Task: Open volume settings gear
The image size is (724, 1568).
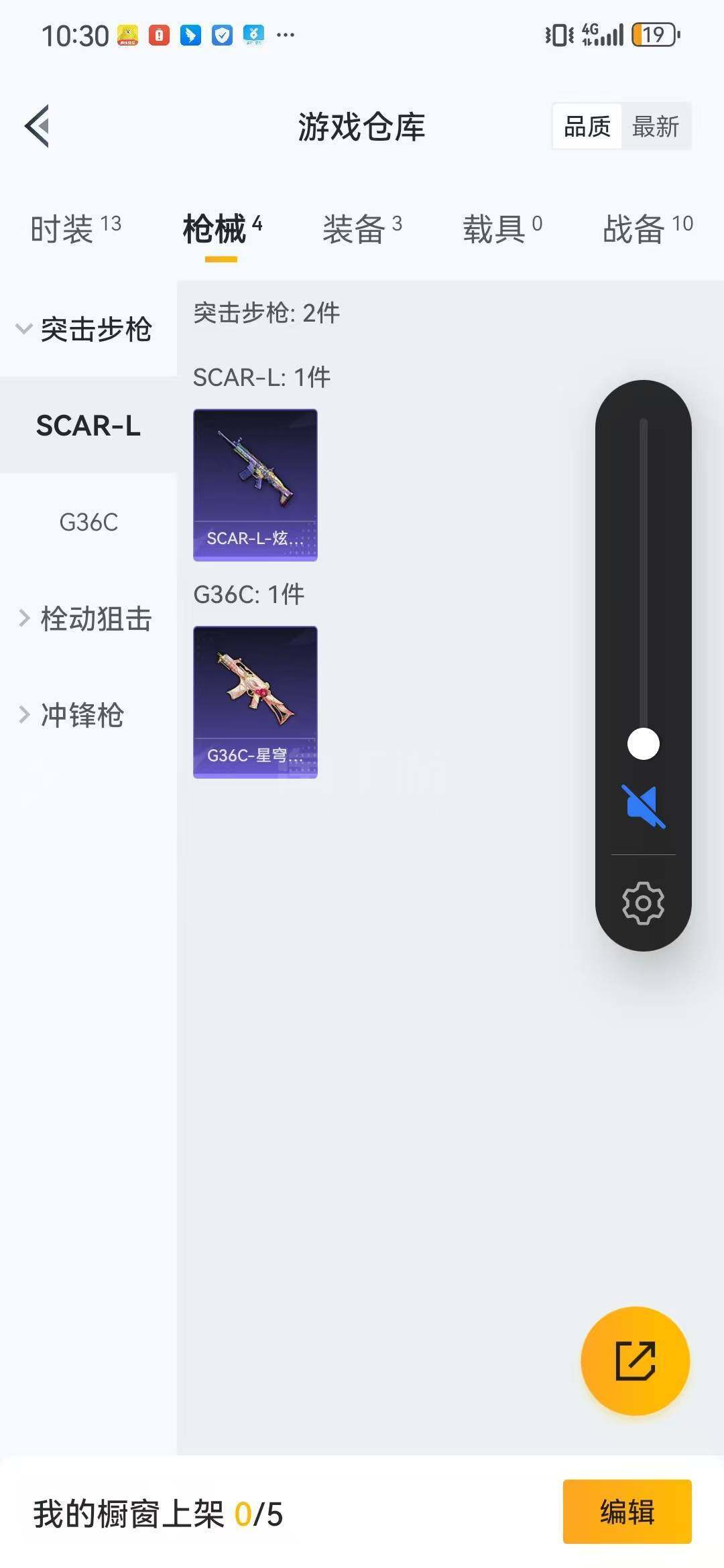Action: tap(644, 903)
